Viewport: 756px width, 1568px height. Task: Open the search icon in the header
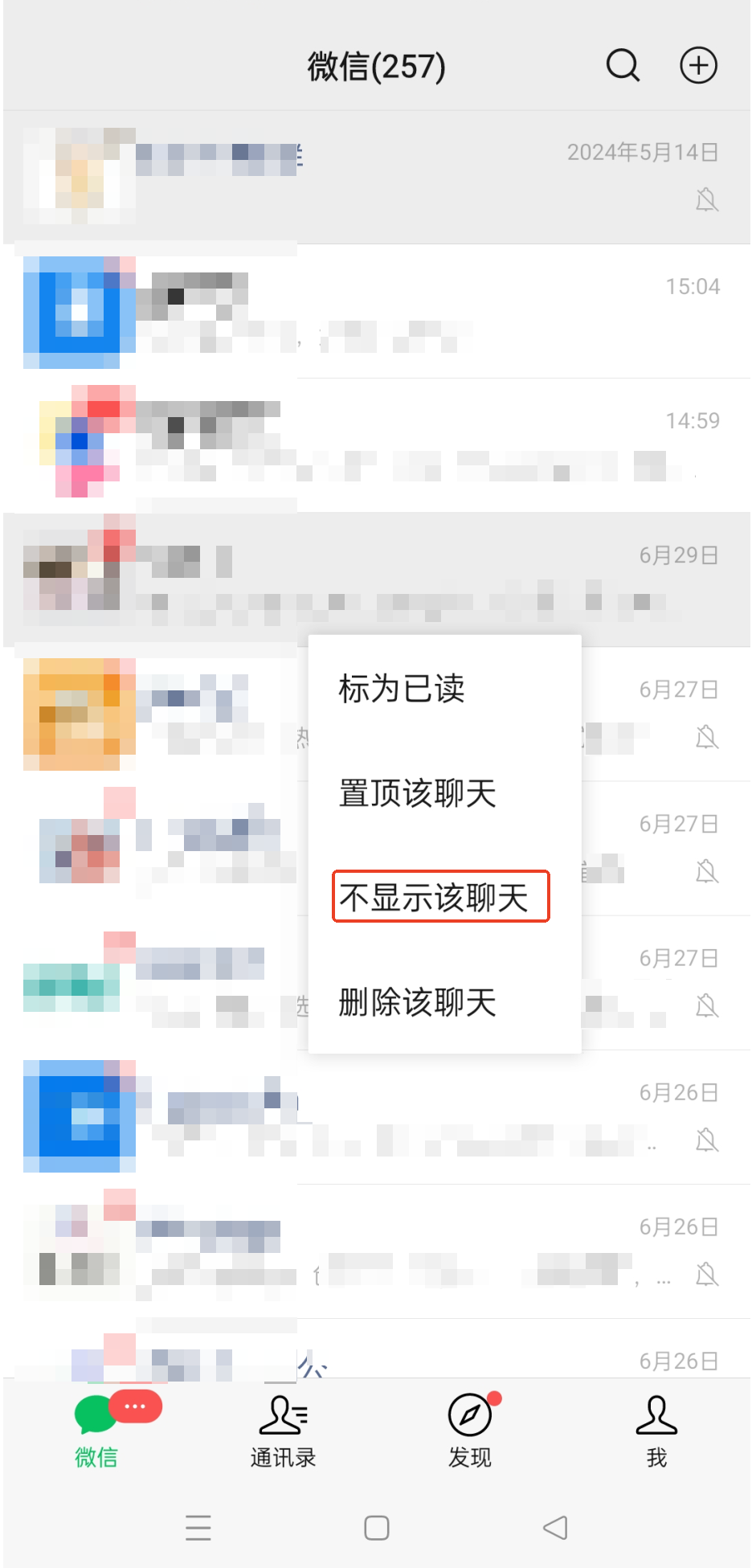coord(623,66)
